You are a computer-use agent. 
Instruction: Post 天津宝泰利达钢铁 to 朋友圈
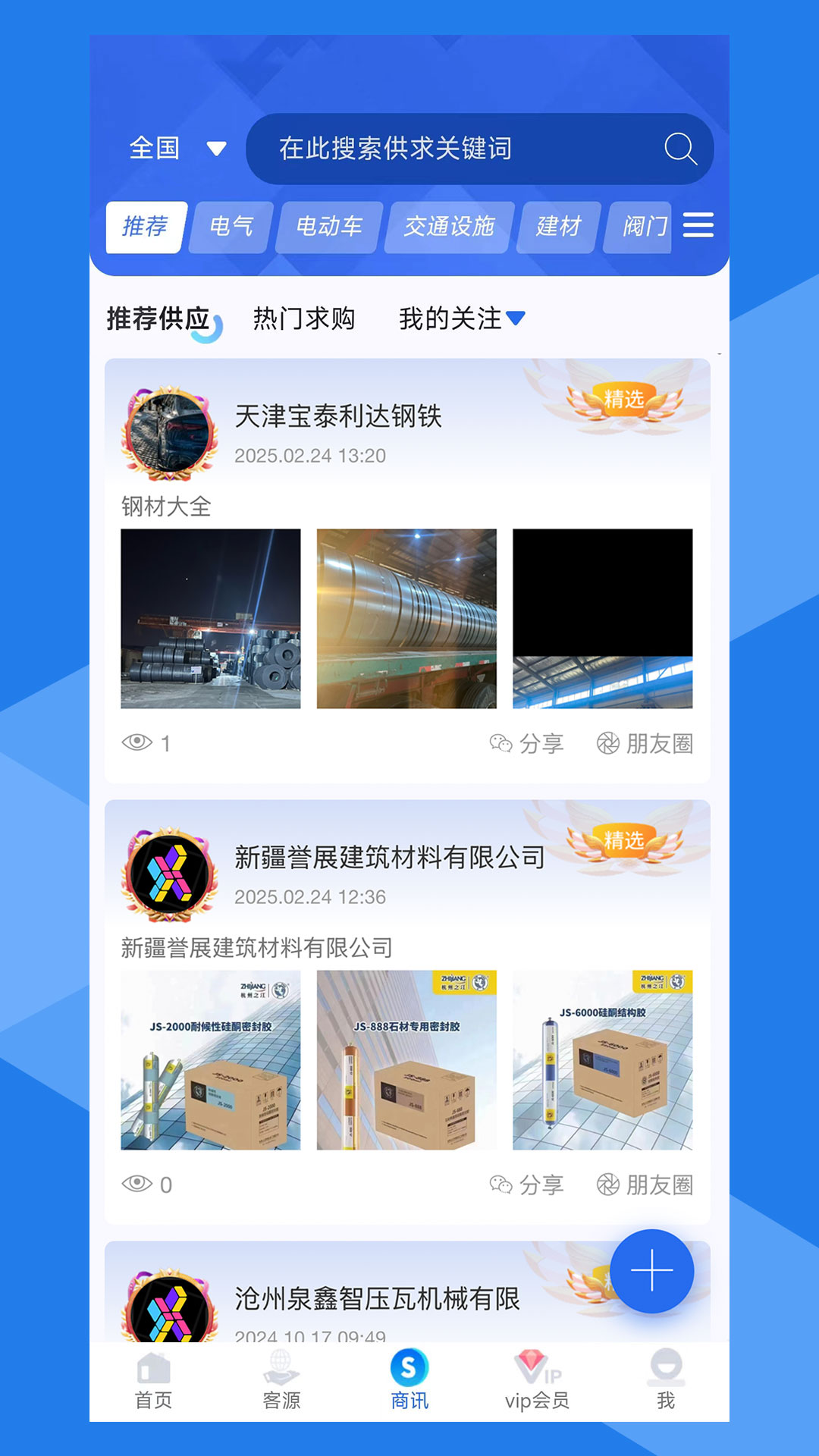click(x=645, y=744)
